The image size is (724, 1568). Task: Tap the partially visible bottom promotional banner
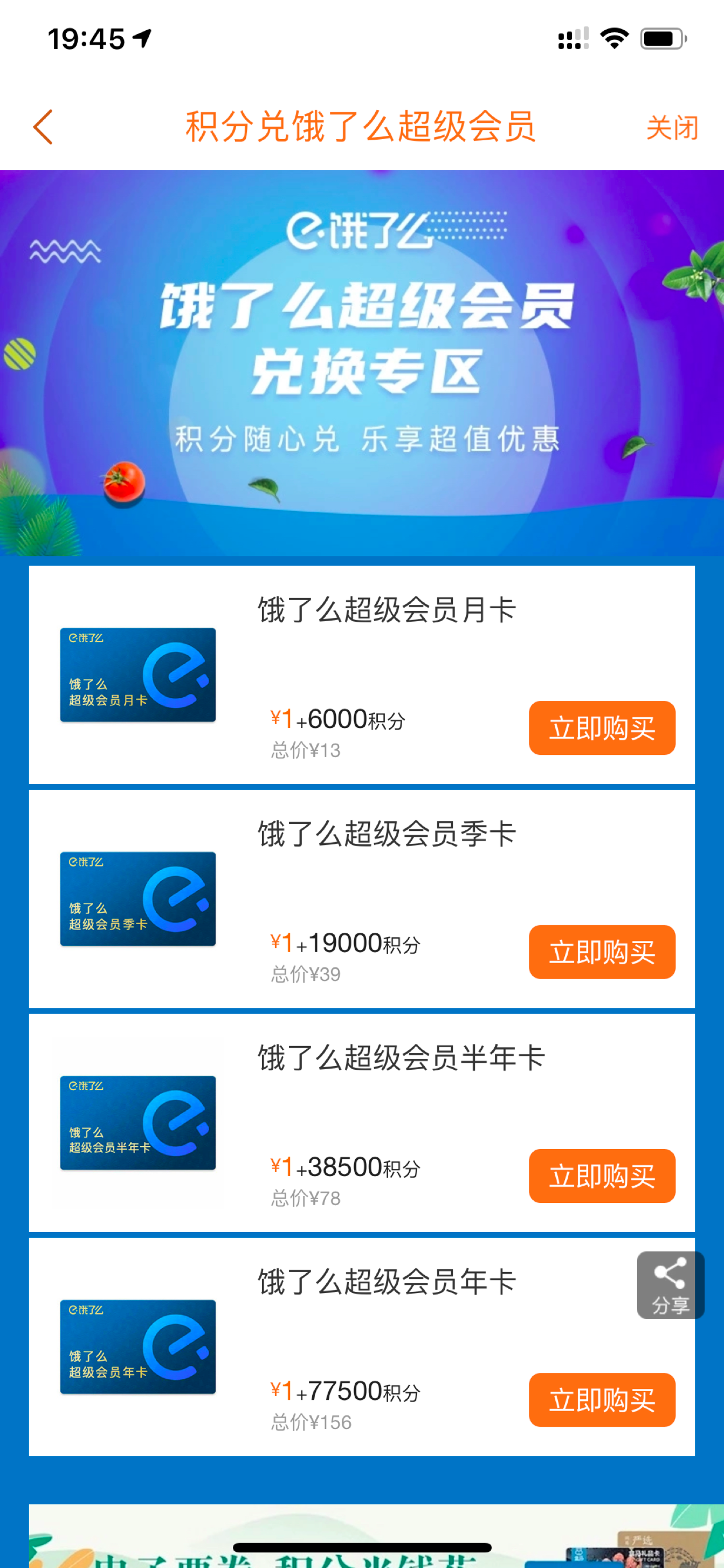click(362, 1534)
